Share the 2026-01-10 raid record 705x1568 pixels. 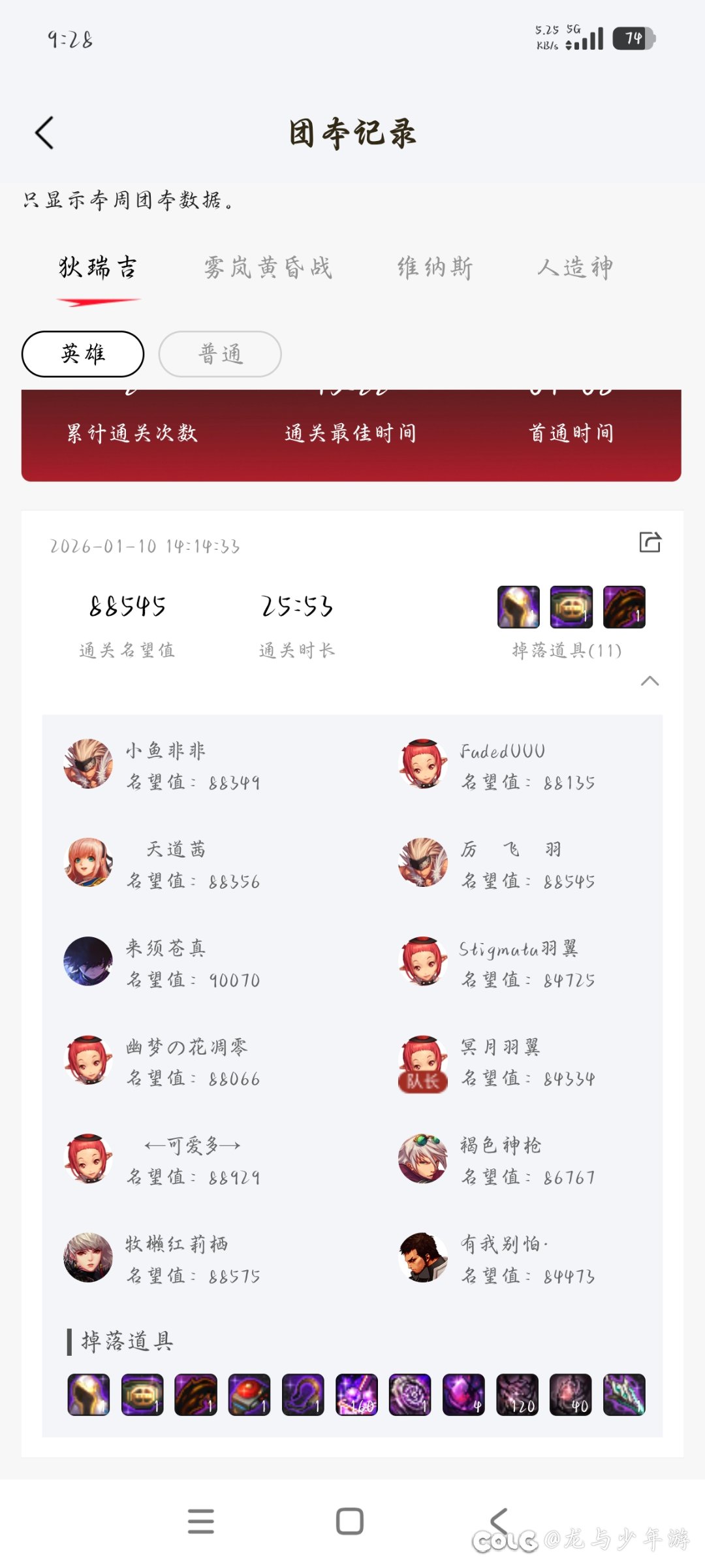pyautogui.click(x=650, y=542)
